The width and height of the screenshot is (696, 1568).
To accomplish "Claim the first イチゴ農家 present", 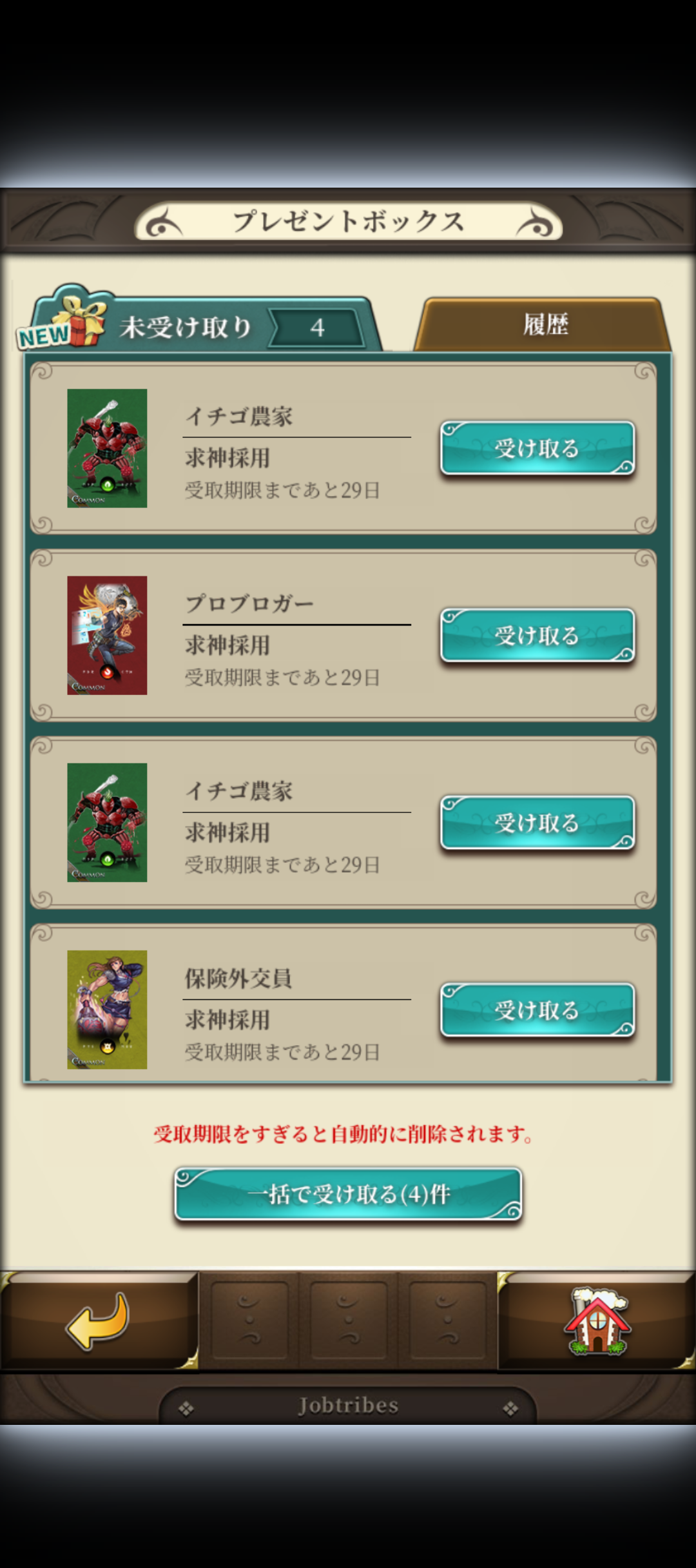I will [x=537, y=448].
